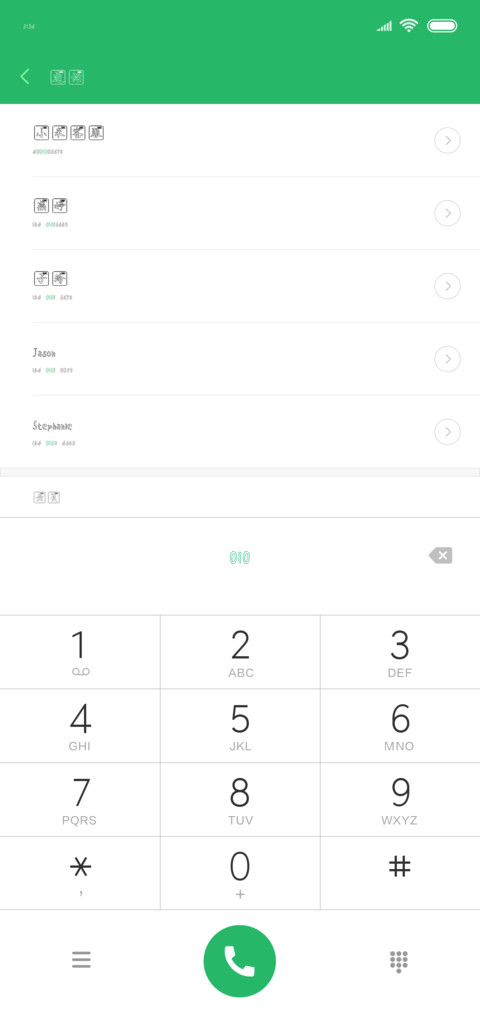
Task: Open the hamburger menu at bottom
Action: point(81,960)
